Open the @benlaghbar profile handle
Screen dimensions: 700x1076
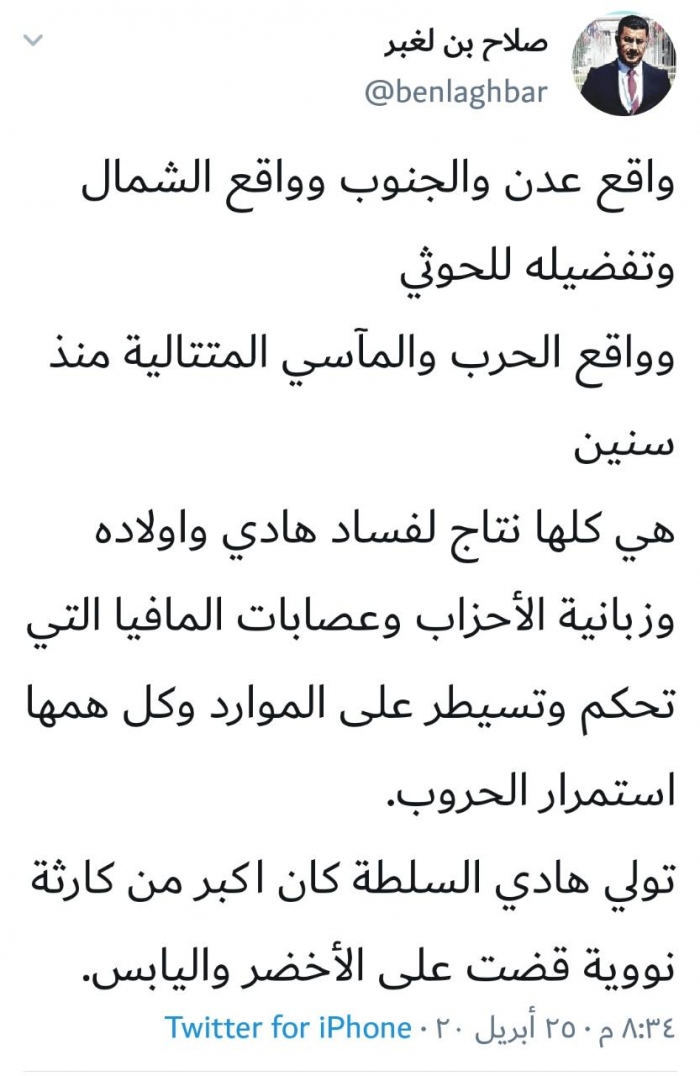click(x=455, y=93)
